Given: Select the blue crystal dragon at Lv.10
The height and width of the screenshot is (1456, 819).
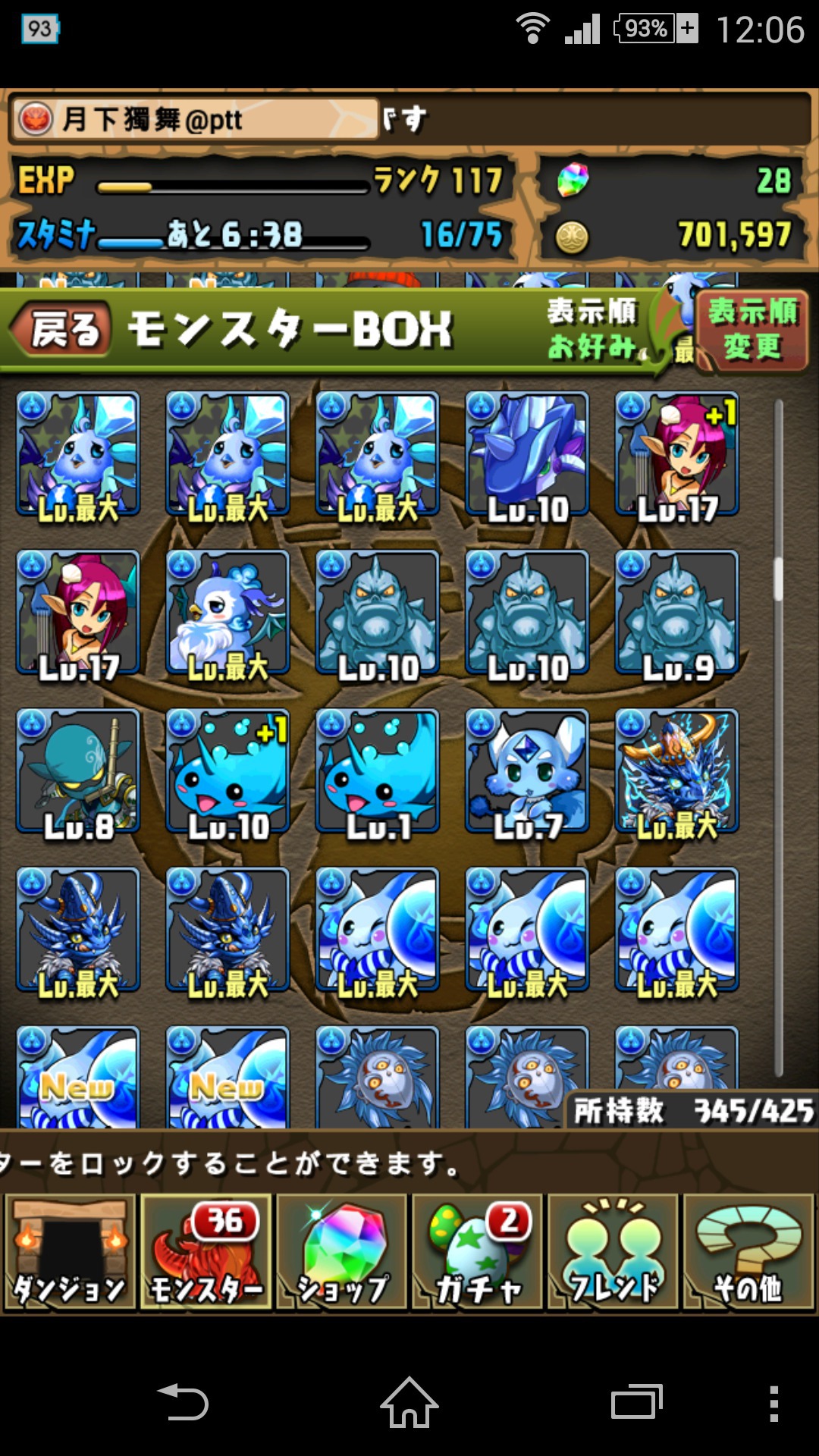Looking at the screenshot, I should 527,455.
